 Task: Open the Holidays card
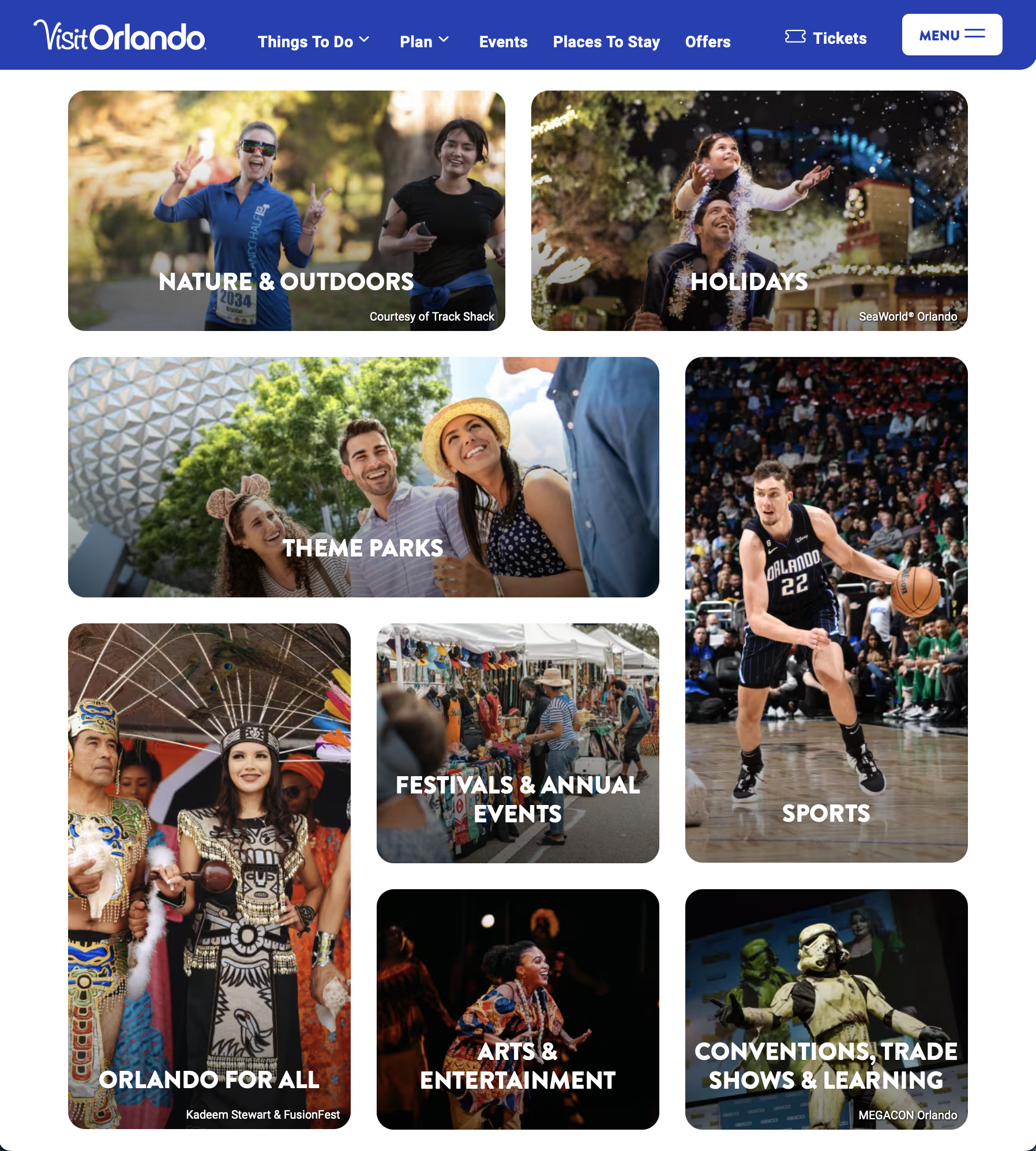749,210
